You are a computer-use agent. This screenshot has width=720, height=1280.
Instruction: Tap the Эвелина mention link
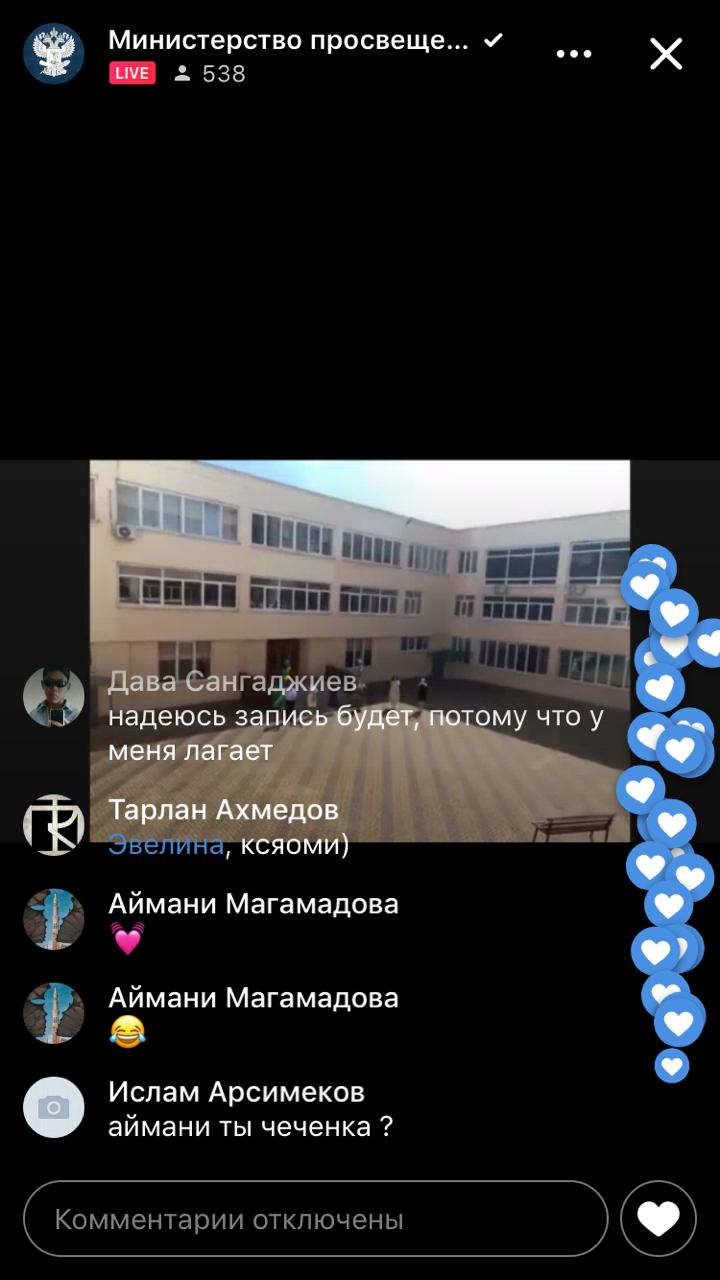(x=166, y=844)
